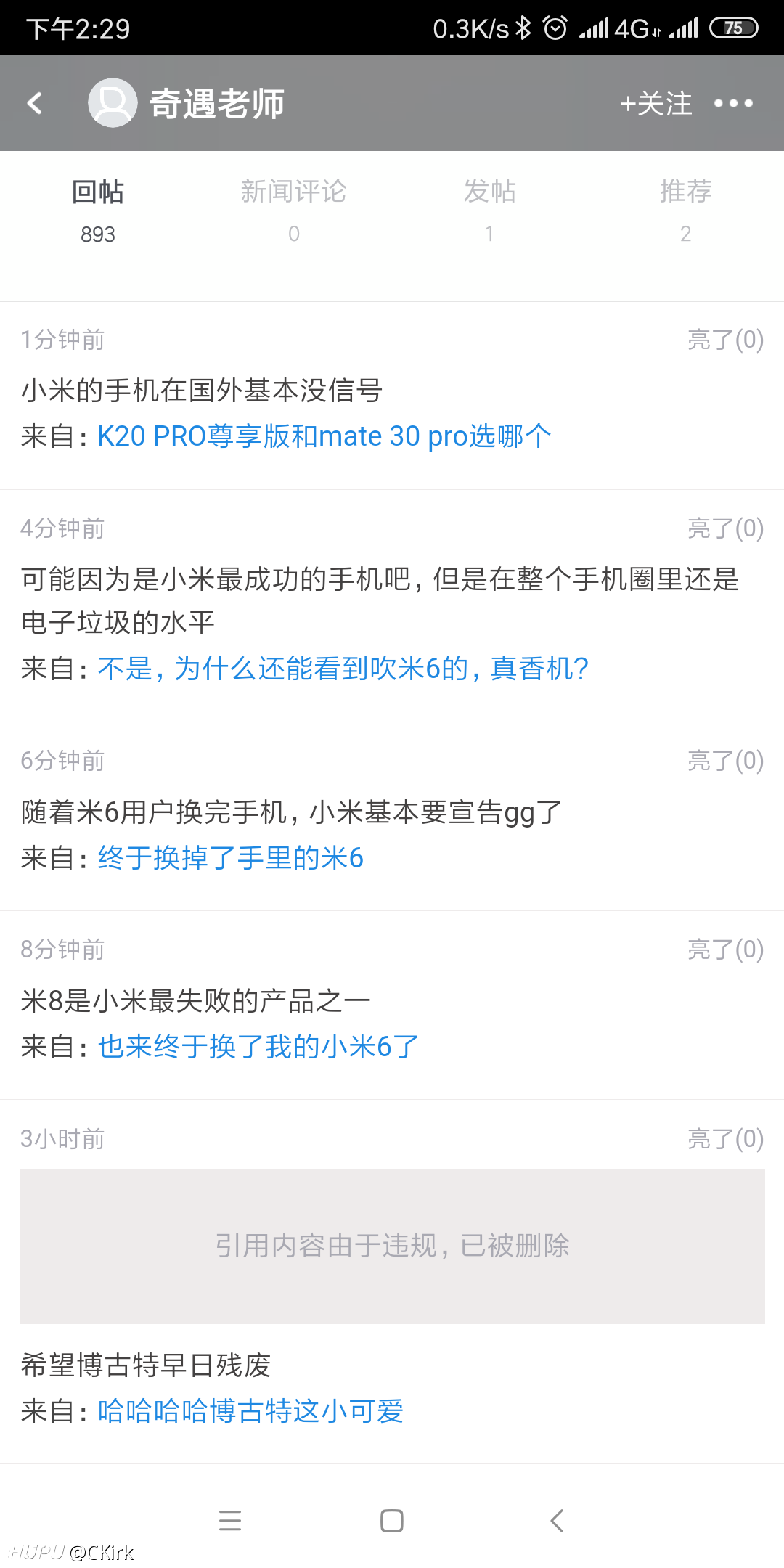This screenshot has width=784, height=1568.
Task: Switch to the 发帖 tab
Action: (490, 211)
